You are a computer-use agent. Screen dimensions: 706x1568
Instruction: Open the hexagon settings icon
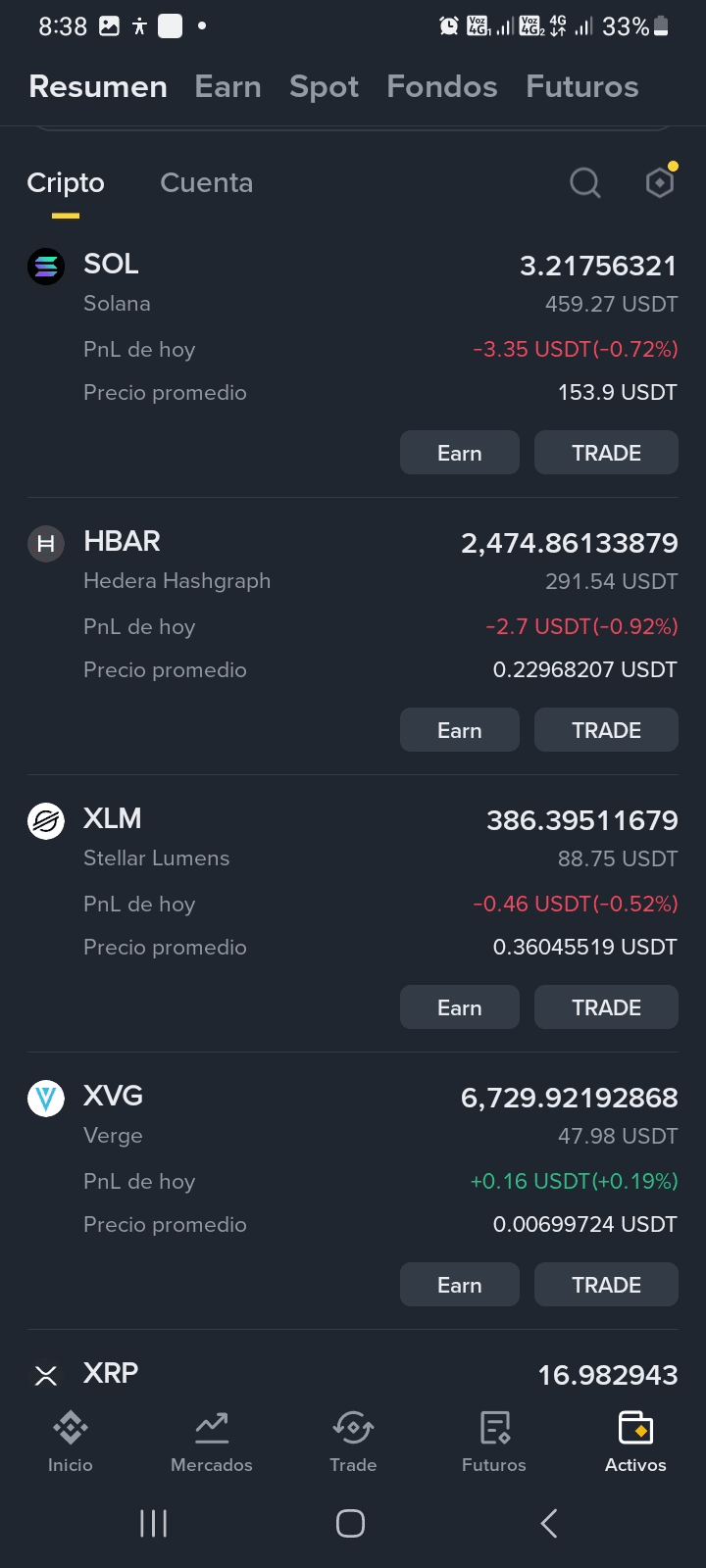(x=660, y=182)
